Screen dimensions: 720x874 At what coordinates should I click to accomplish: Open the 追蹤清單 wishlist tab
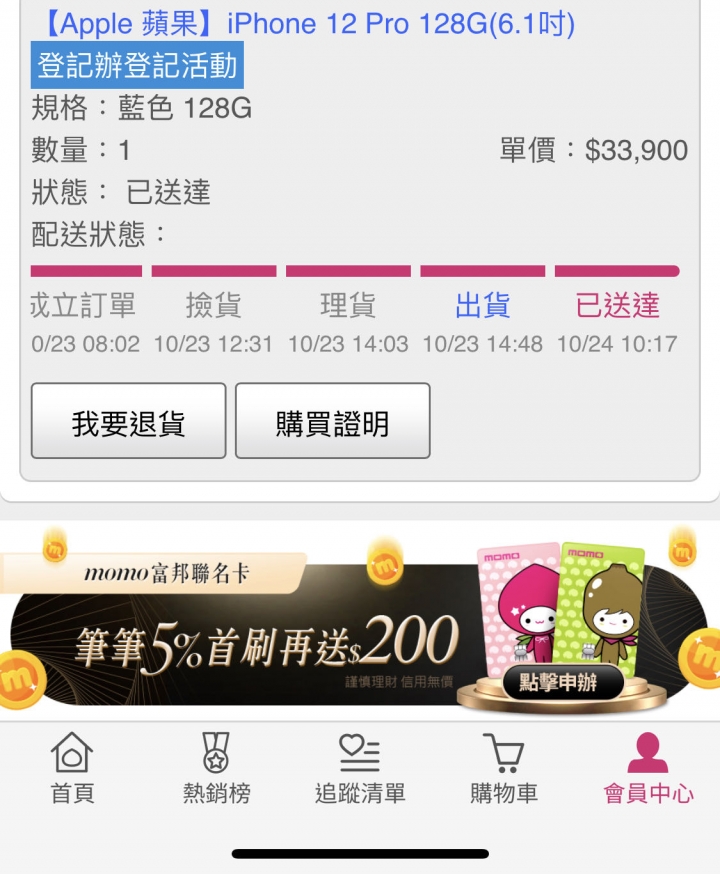tap(360, 770)
